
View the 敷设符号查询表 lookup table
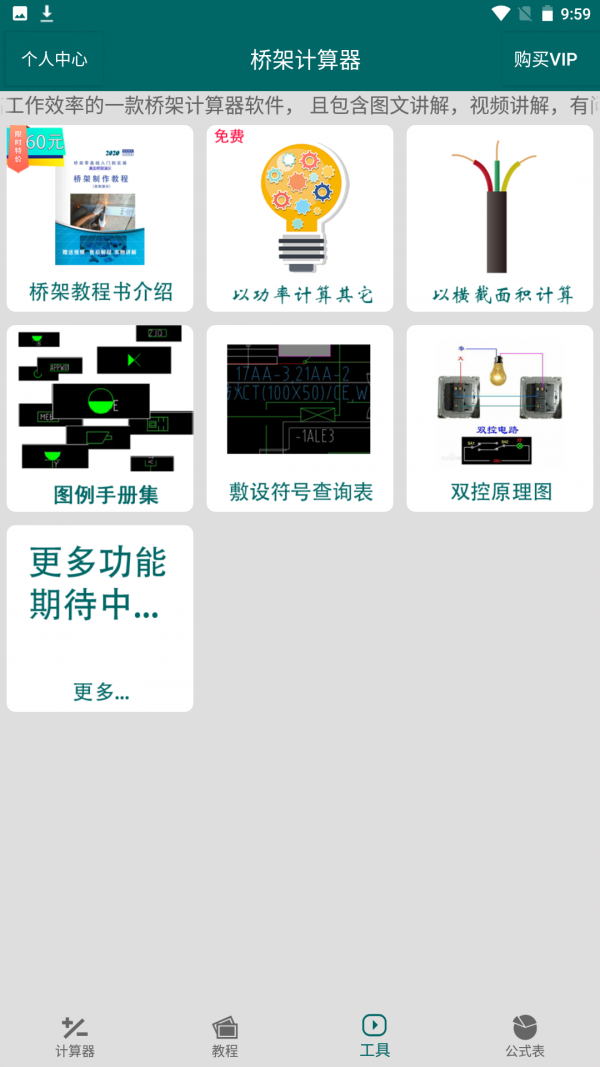pos(300,418)
